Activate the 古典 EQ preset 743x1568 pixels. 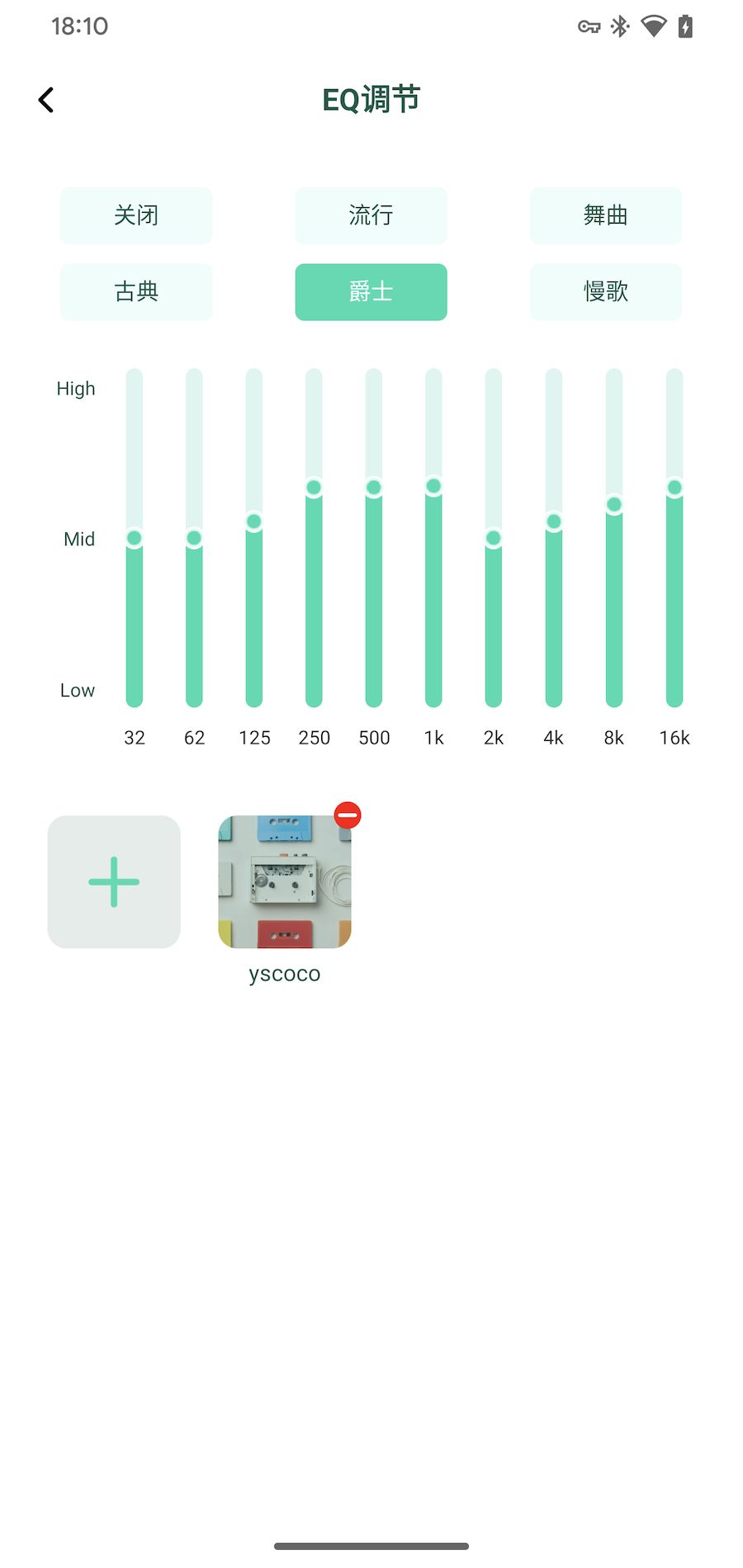[x=135, y=291]
